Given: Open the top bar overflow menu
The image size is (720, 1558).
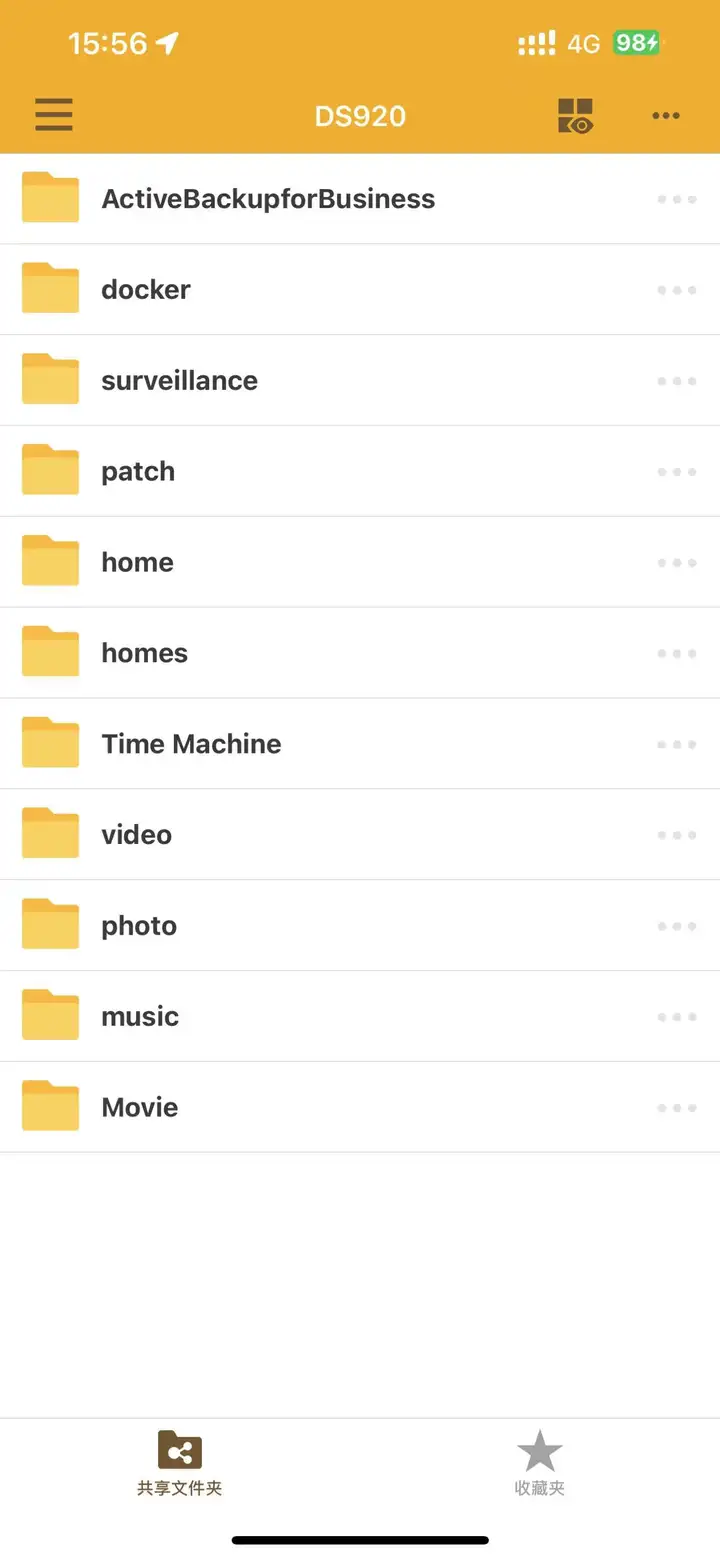Looking at the screenshot, I should (666, 115).
